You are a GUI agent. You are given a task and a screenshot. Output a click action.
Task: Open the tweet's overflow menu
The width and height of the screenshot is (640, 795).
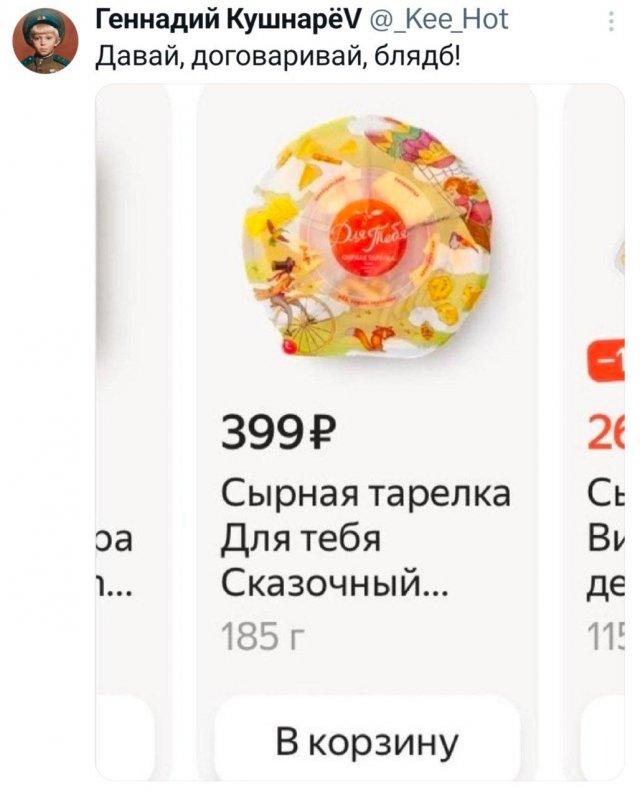click(610, 20)
